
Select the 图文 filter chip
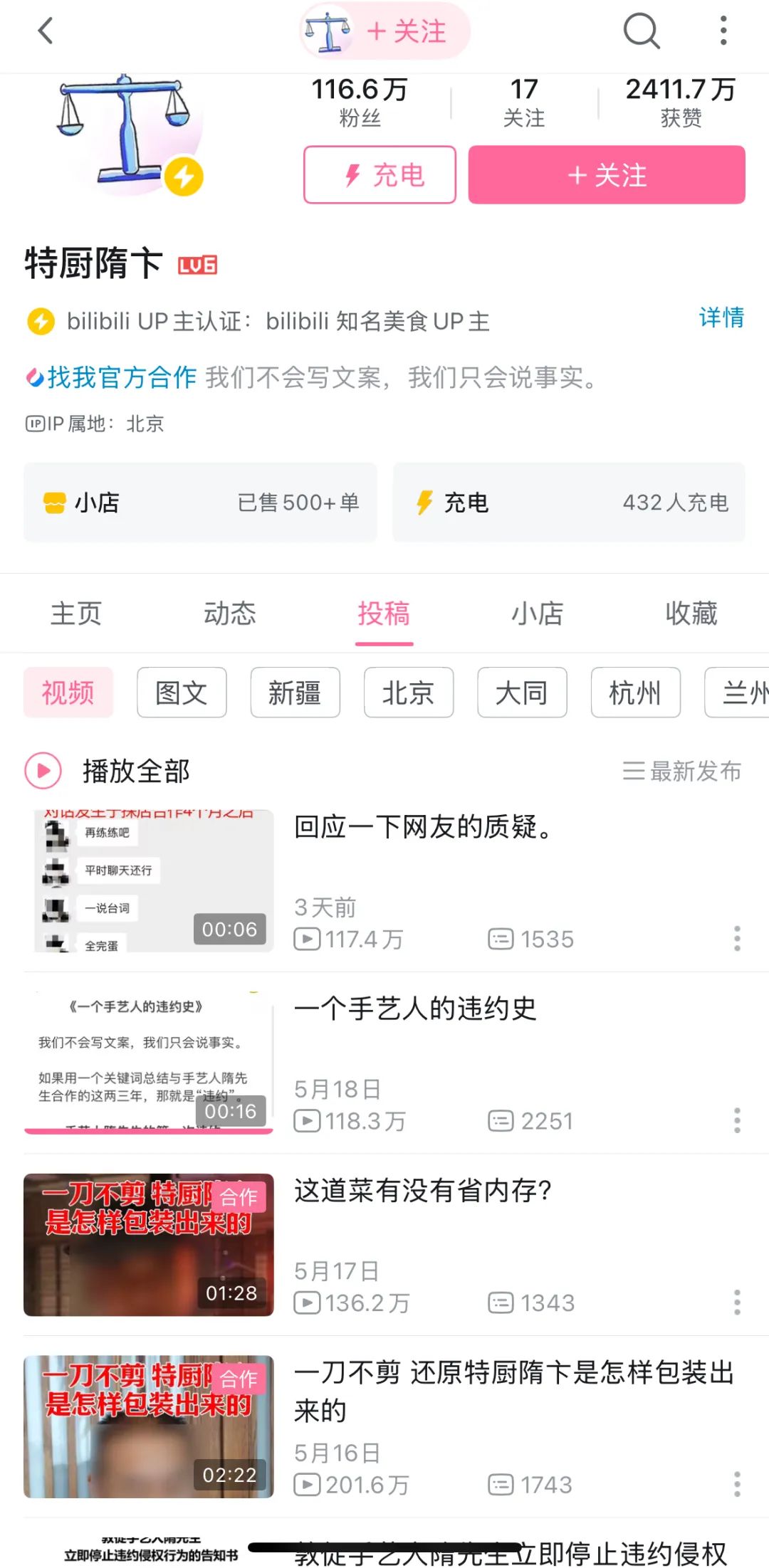(182, 693)
